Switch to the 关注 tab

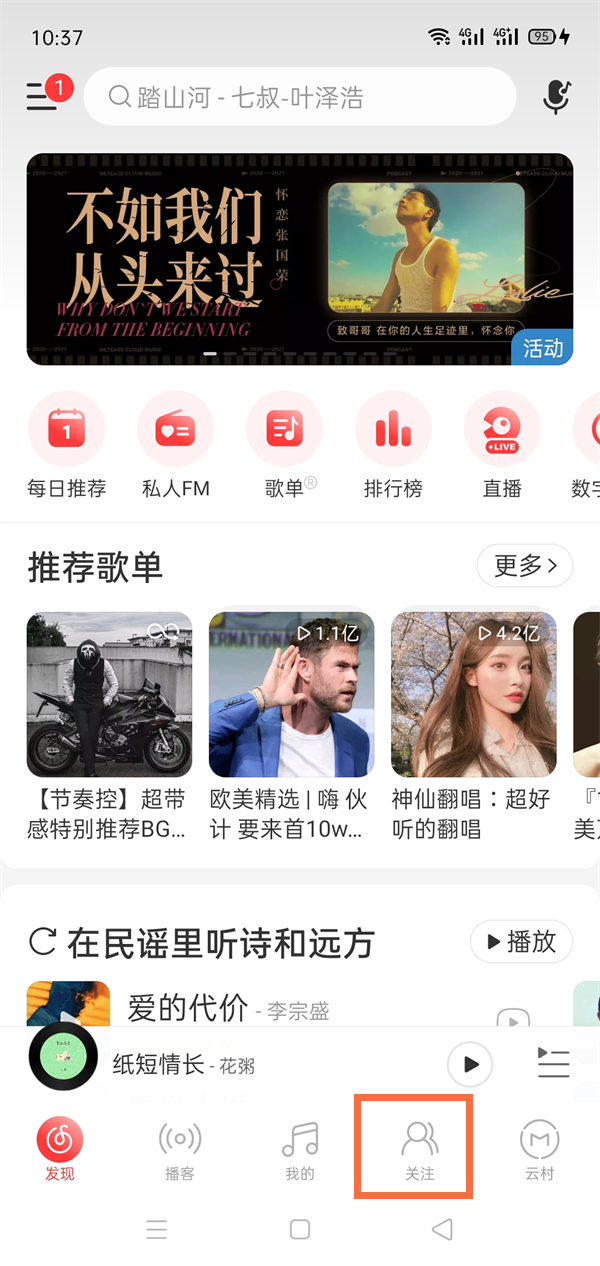(x=419, y=1151)
